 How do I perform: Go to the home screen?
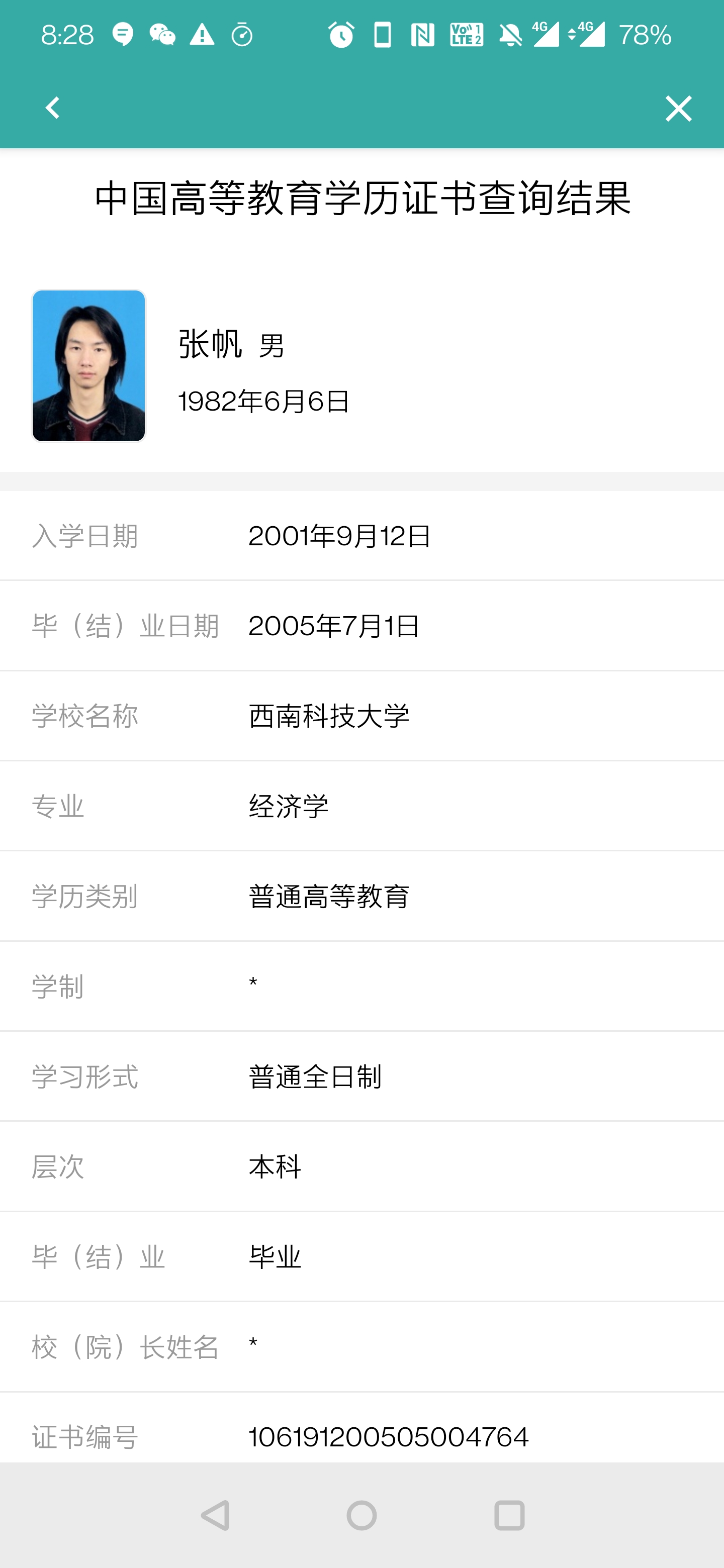[x=361, y=1515]
